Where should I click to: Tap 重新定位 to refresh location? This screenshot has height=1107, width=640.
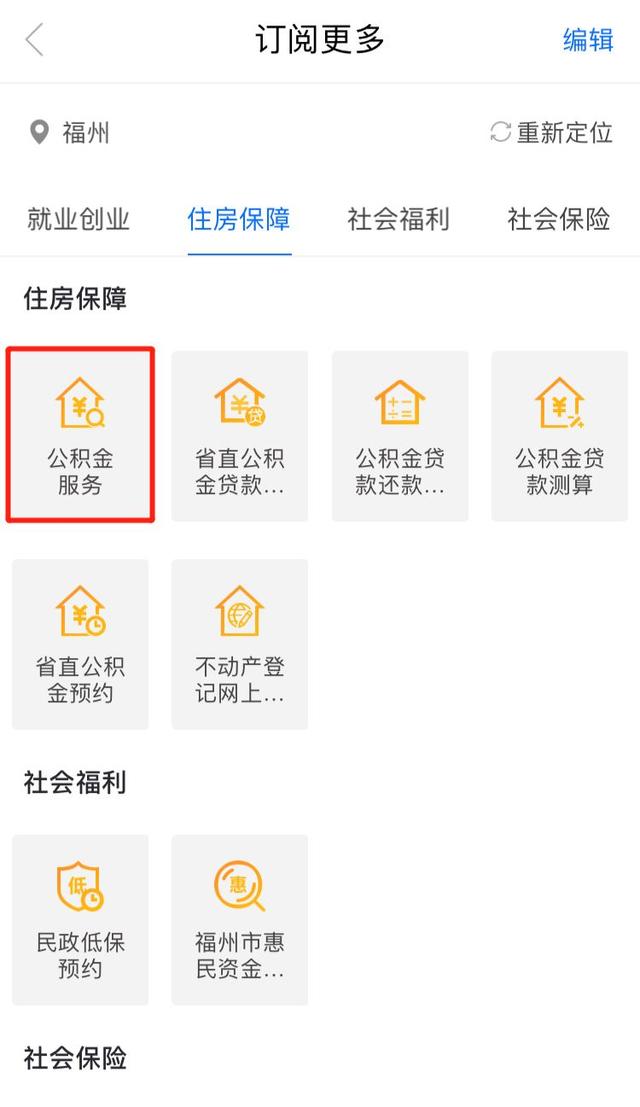551,133
